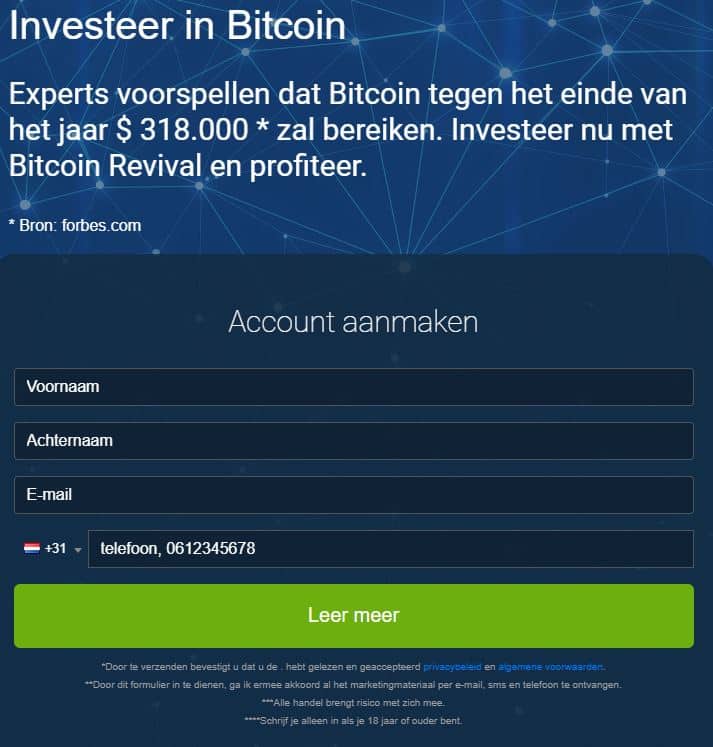Tap the Voornaam input field
The width and height of the screenshot is (713, 747).
pos(353,386)
